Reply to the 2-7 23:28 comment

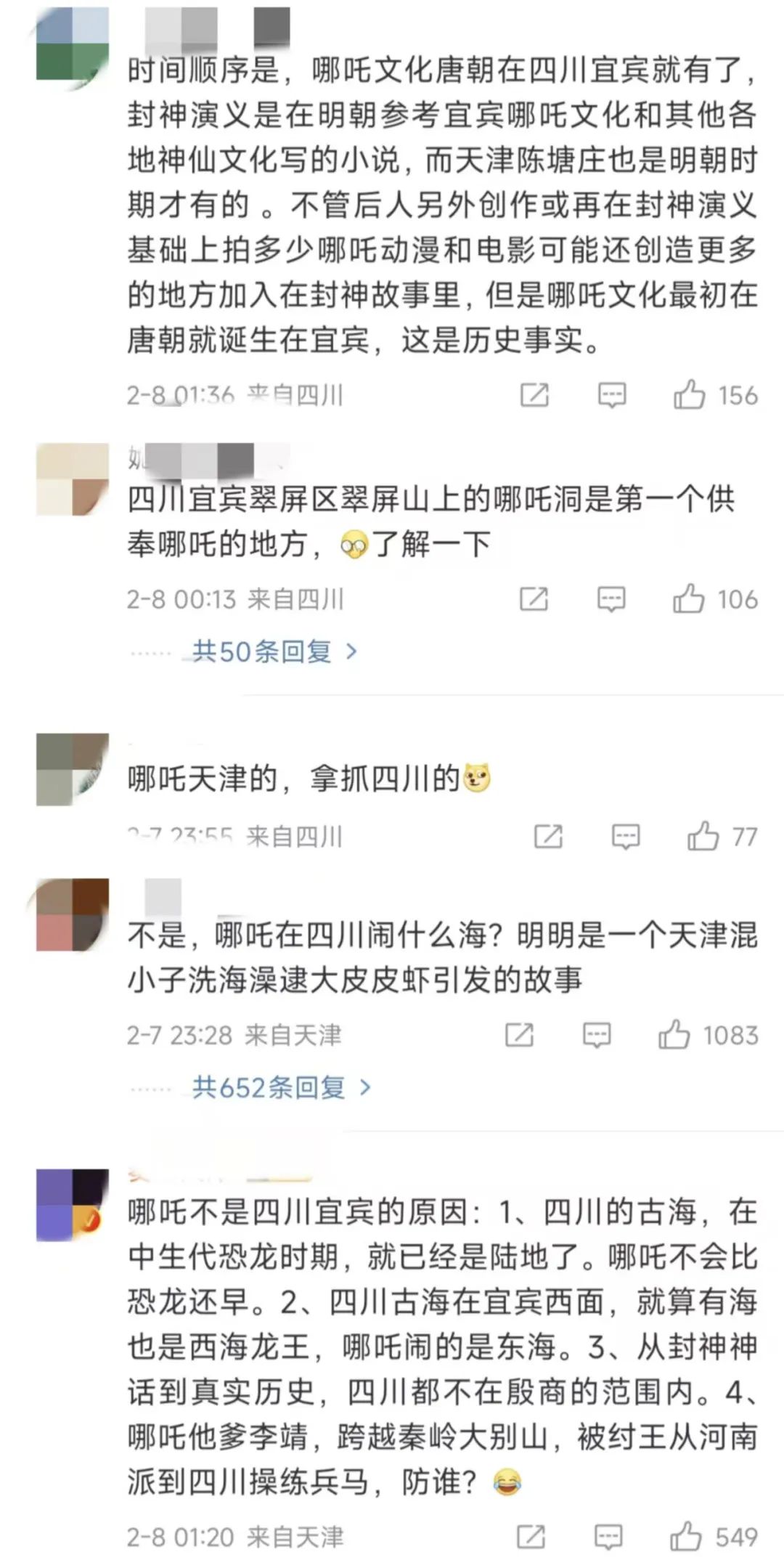coord(597,1035)
